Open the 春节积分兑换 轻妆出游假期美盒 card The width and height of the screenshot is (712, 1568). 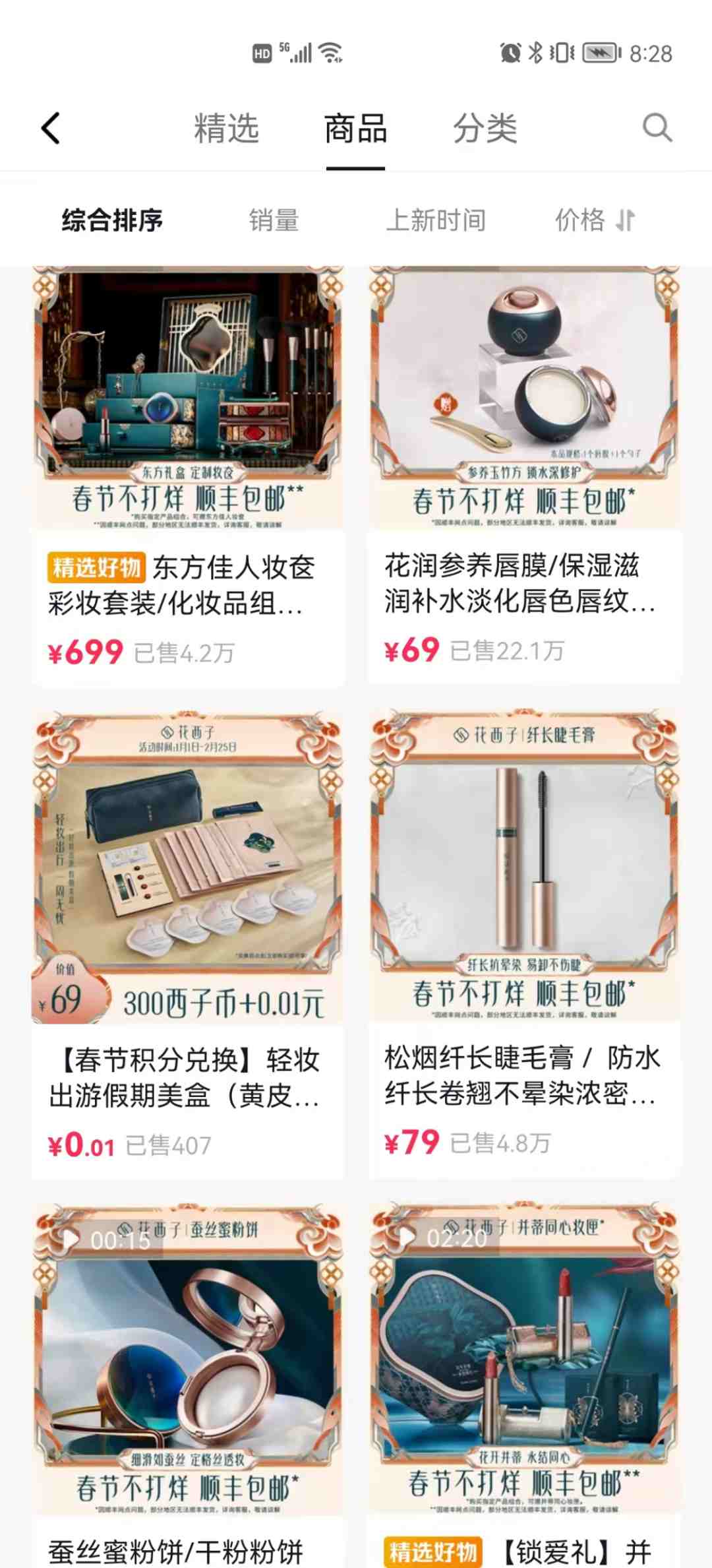click(x=188, y=945)
